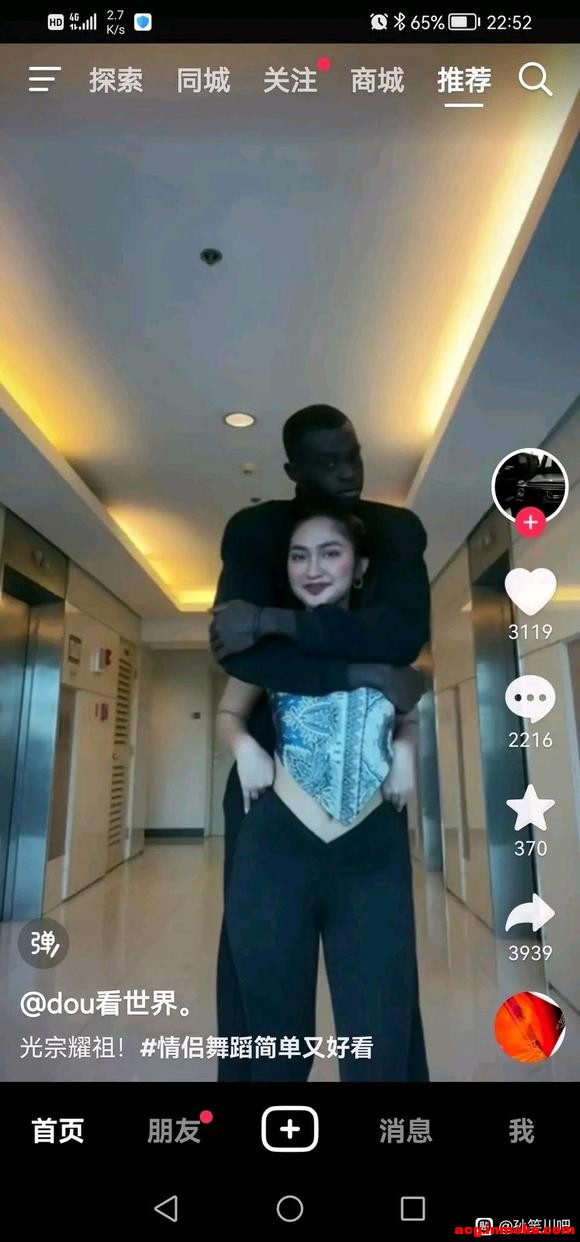The width and height of the screenshot is (580, 1242).
Task: Switch to the 探索 tab
Action: point(116,80)
